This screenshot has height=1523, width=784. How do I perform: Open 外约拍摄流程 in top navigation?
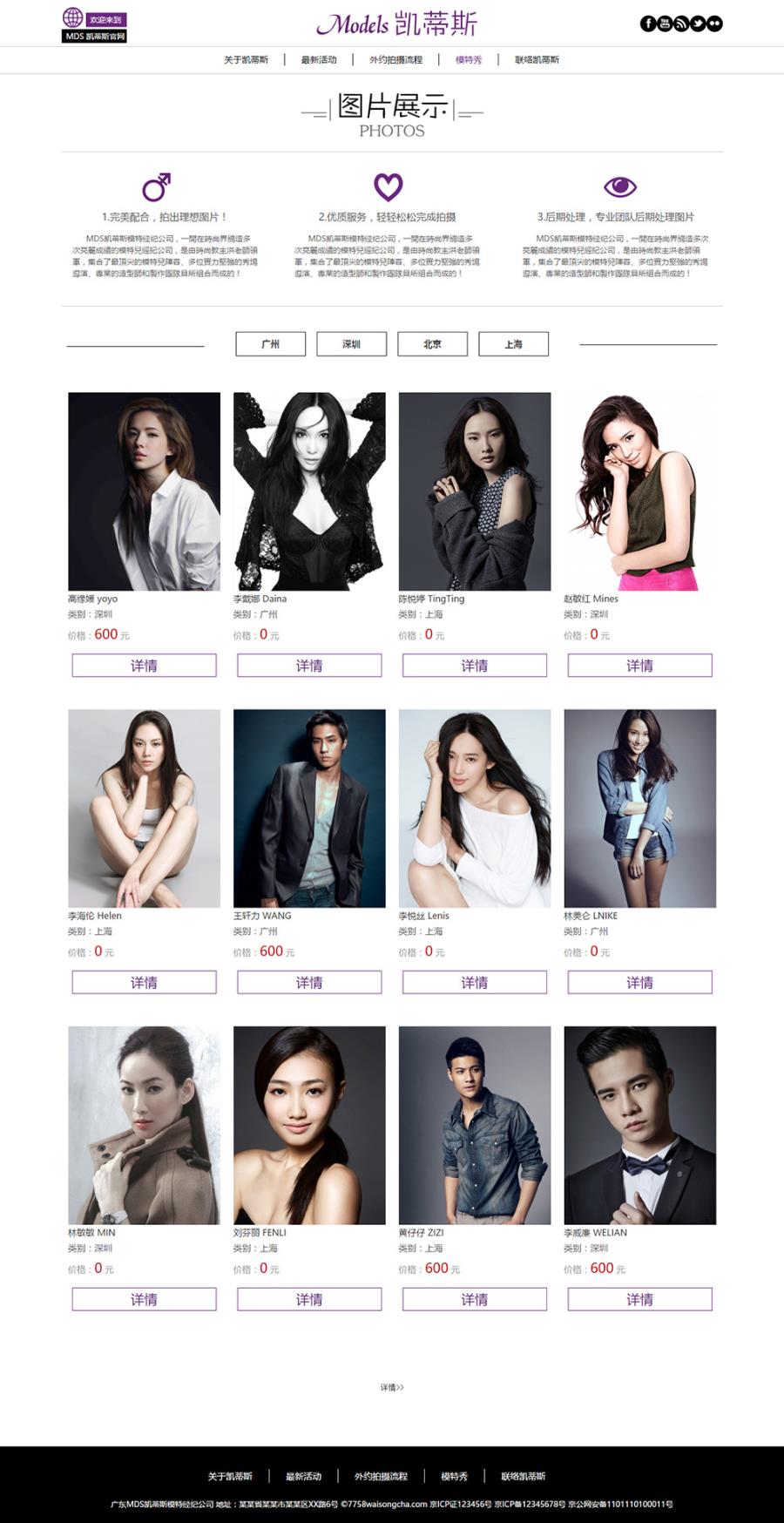click(395, 60)
